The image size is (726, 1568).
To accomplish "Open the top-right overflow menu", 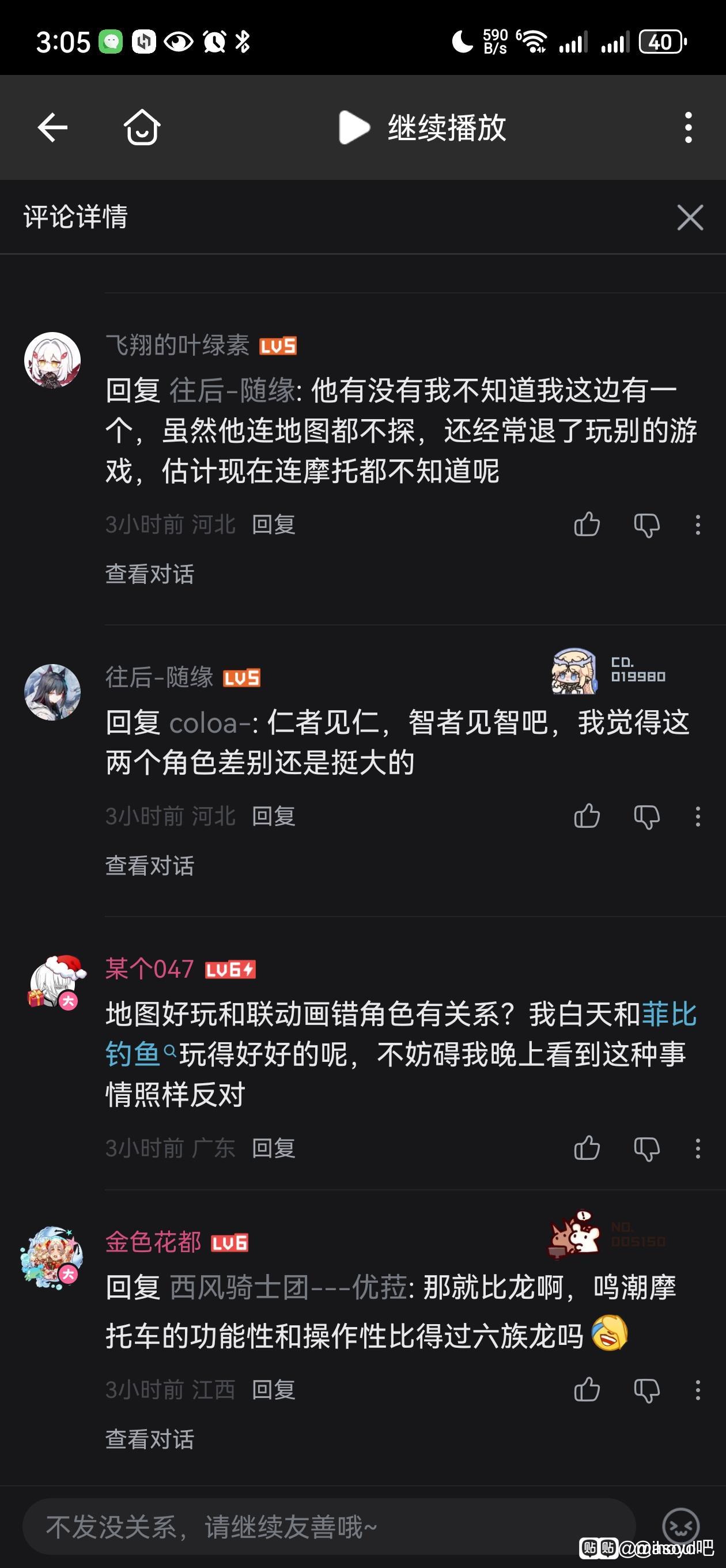I will [689, 128].
